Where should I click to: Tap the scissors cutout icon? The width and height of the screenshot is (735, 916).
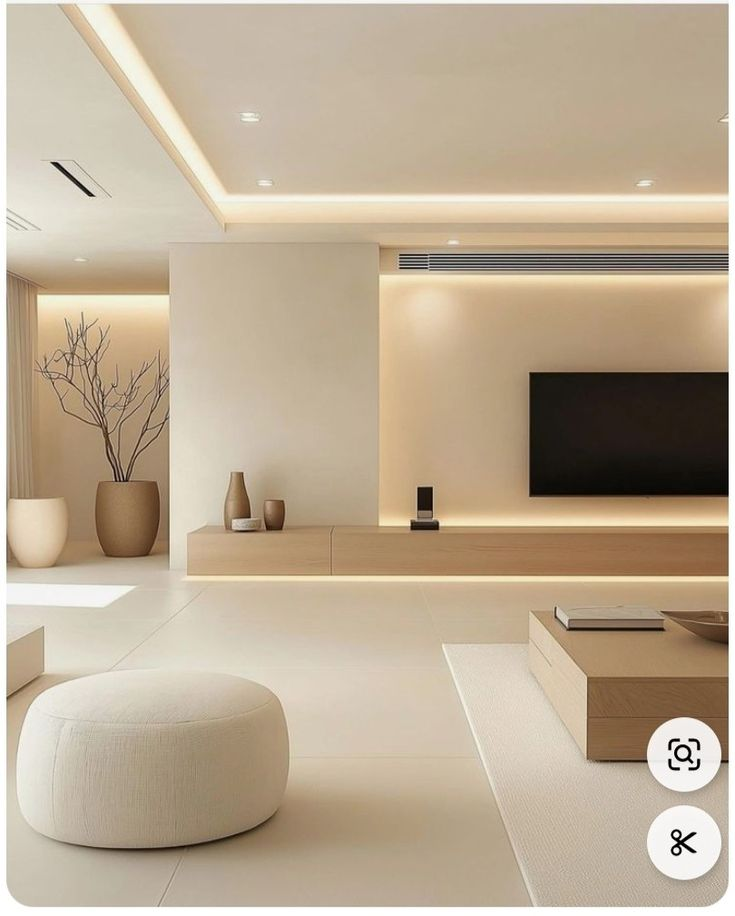pyautogui.click(x=683, y=842)
